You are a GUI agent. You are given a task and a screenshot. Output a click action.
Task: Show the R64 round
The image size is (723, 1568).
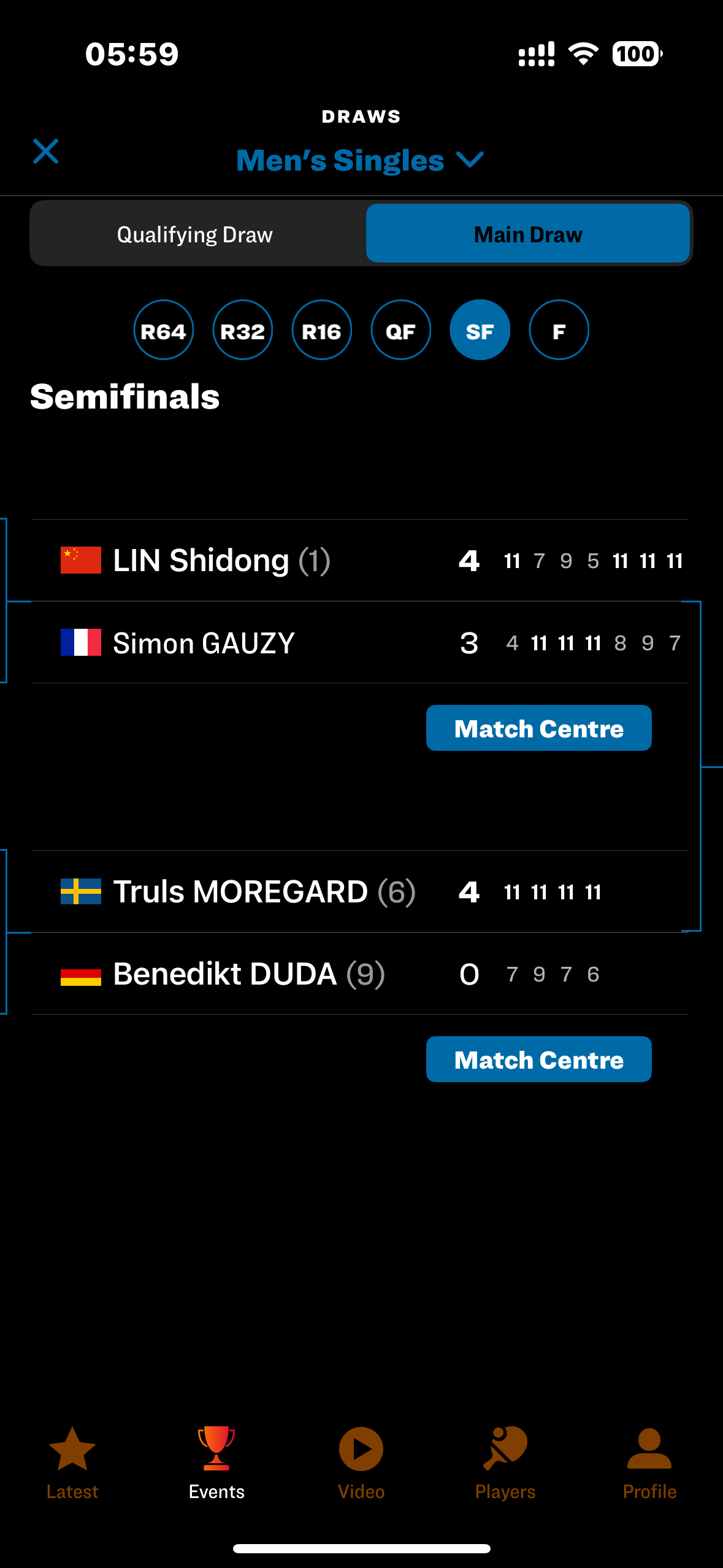pyautogui.click(x=163, y=330)
